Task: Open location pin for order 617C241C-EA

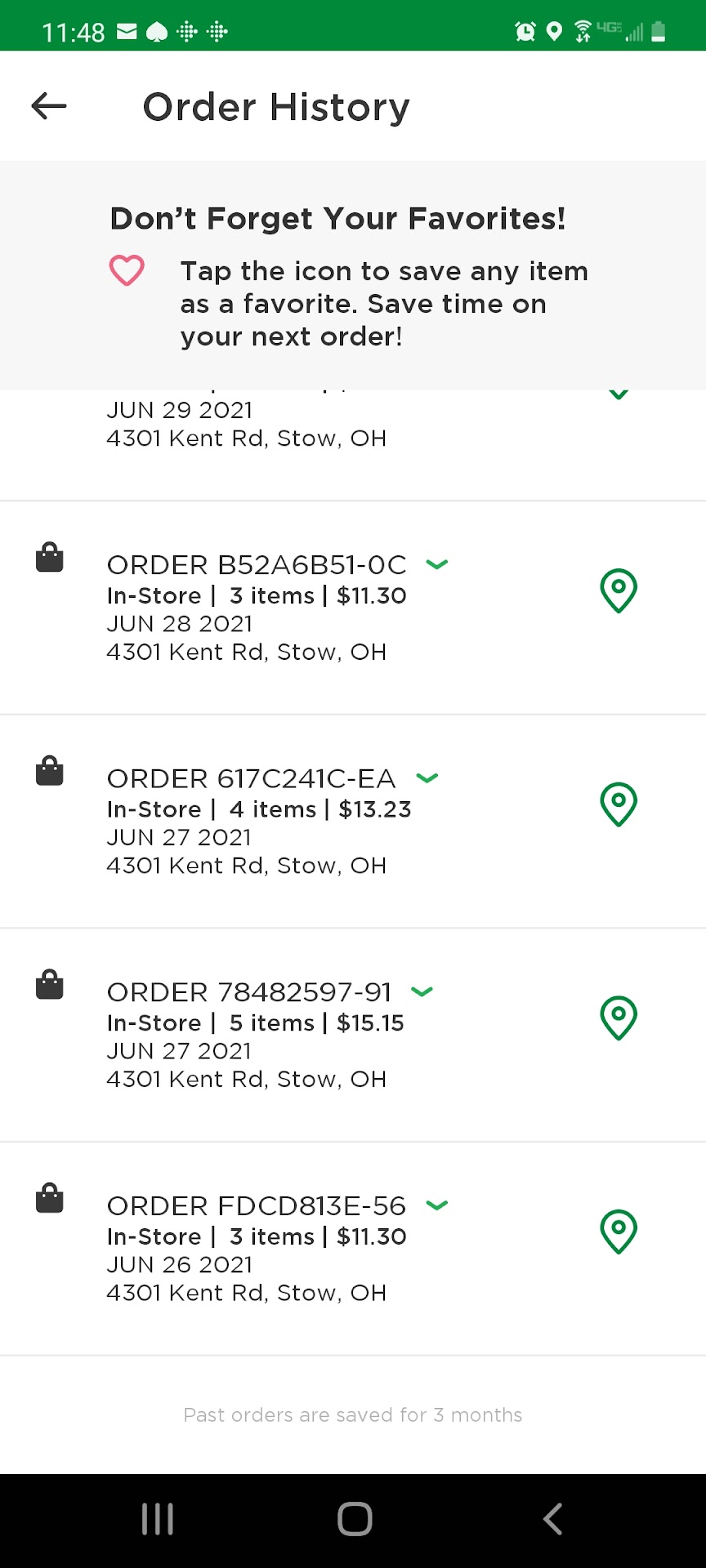Action: (x=619, y=804)
